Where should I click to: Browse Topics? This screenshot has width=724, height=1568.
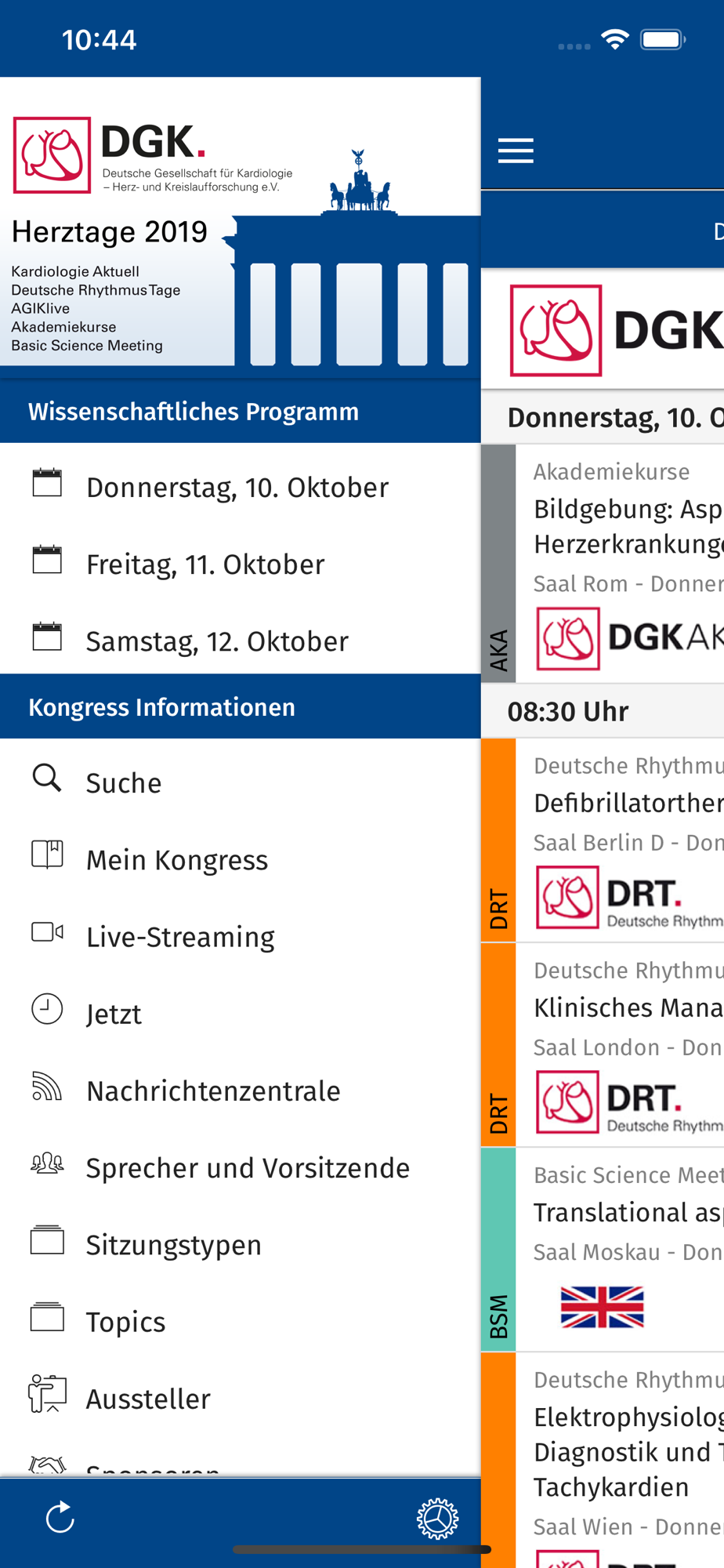pyautogui.click(x=240, y=1320)
